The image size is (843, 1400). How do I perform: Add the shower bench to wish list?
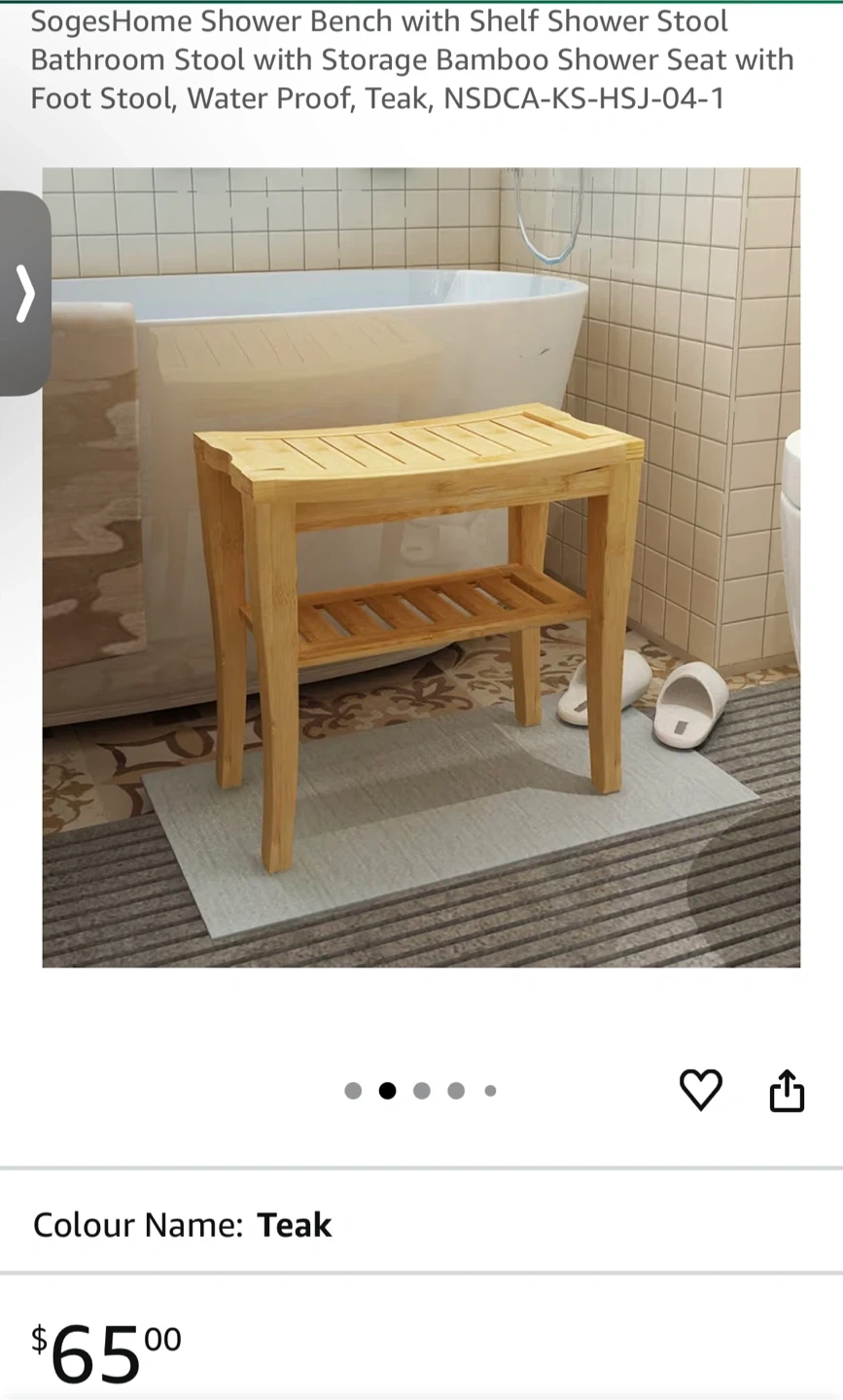700,1090
